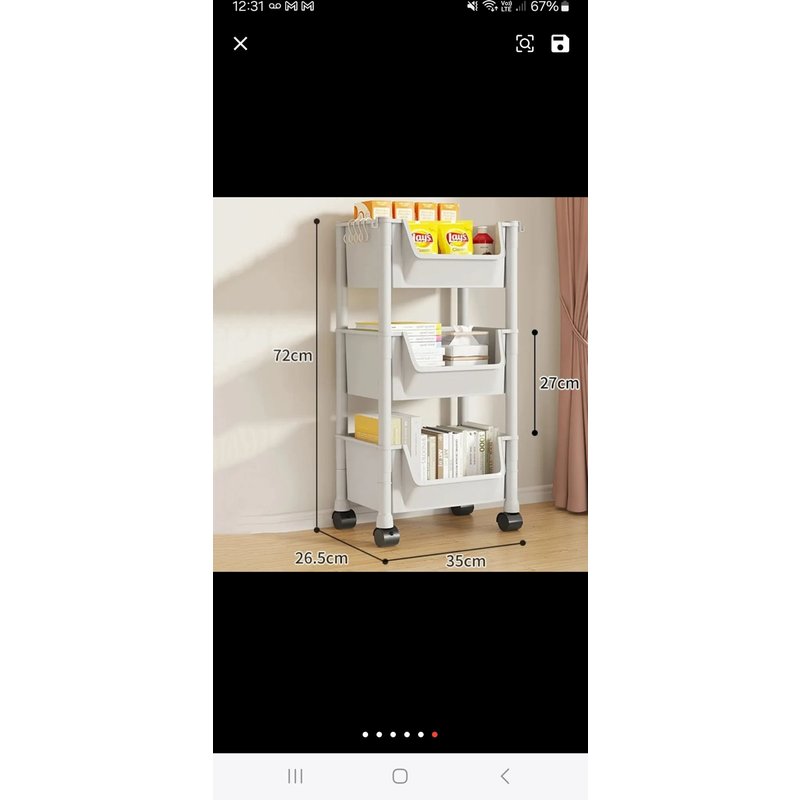The image size is (800, 800).
Task: Close the image viewer
Action: [240, 44]
